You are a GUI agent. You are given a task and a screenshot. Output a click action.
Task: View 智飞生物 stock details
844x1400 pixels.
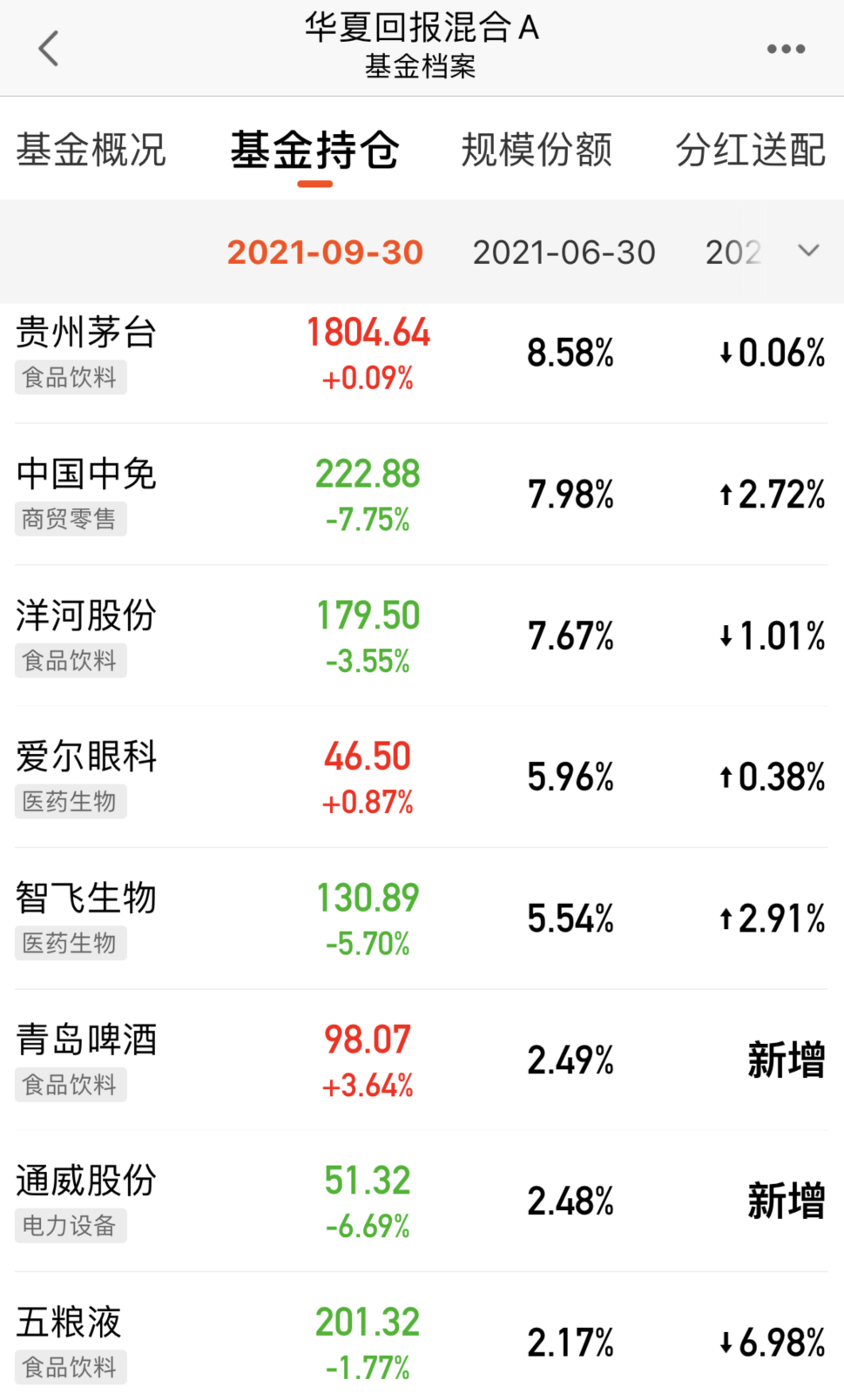tap(422, 919)
